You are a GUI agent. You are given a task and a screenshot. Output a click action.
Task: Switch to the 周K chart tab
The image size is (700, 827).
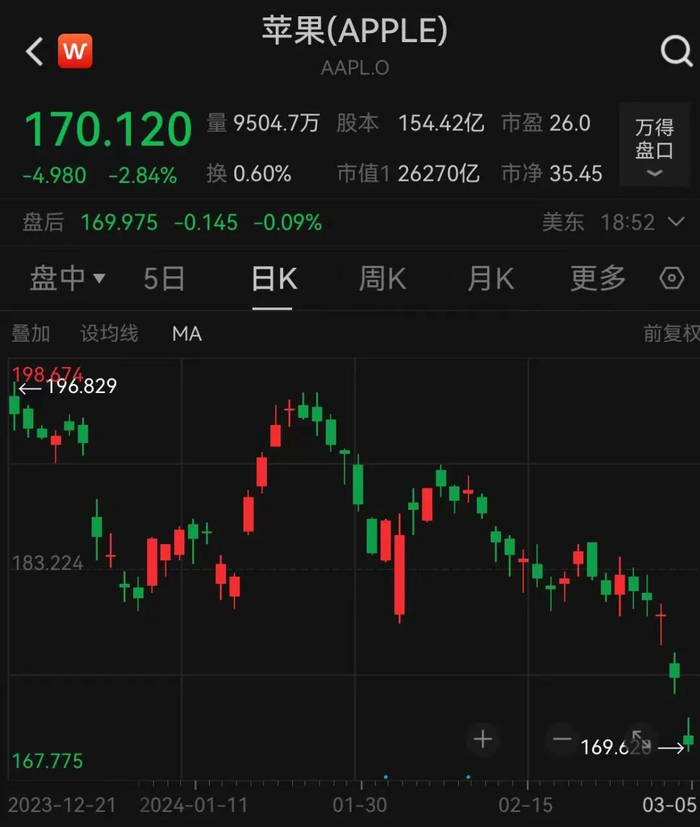click(381, 278)
